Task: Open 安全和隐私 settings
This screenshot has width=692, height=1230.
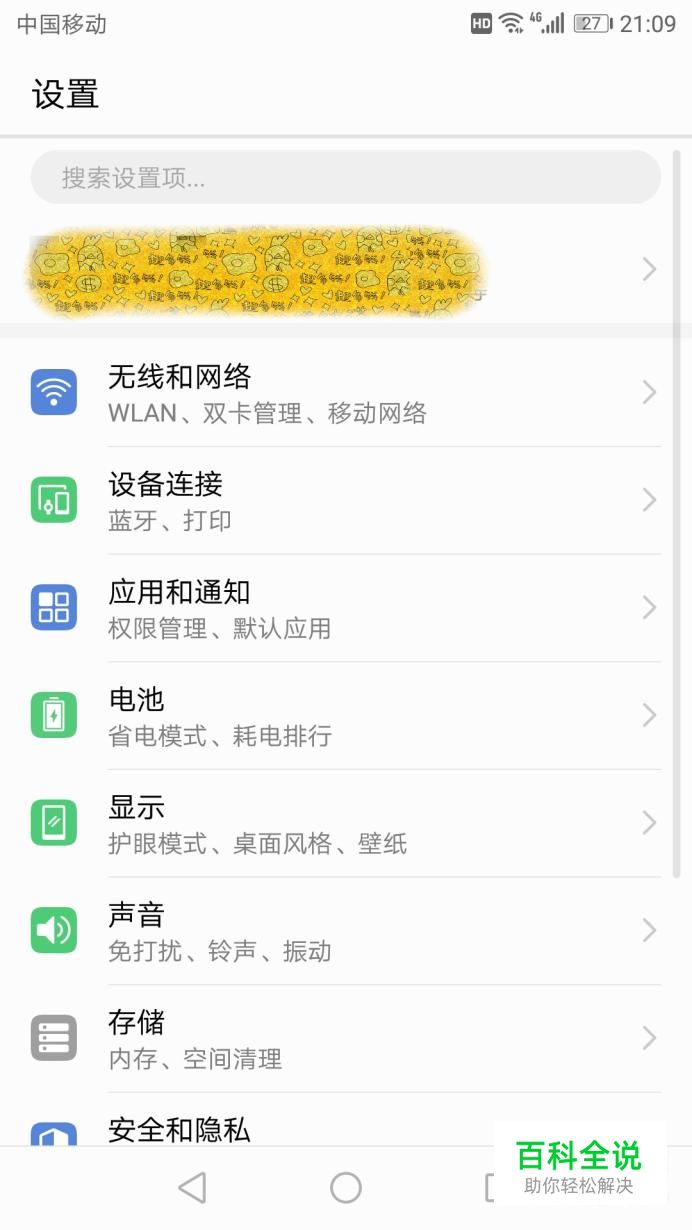Action: point(300,1128)
